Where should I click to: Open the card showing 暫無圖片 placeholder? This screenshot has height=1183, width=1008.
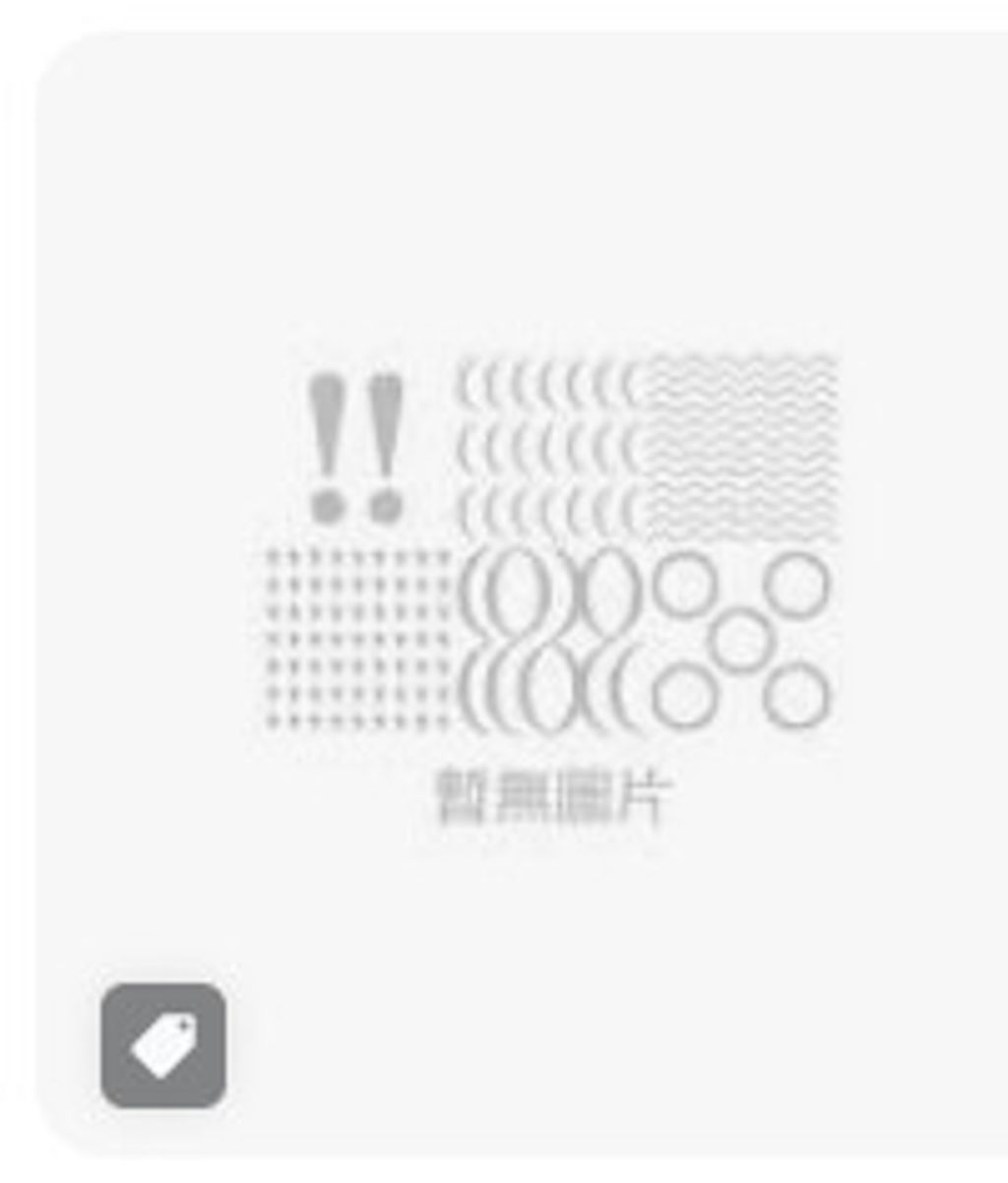pyautogui.click(x=523, y=594)
